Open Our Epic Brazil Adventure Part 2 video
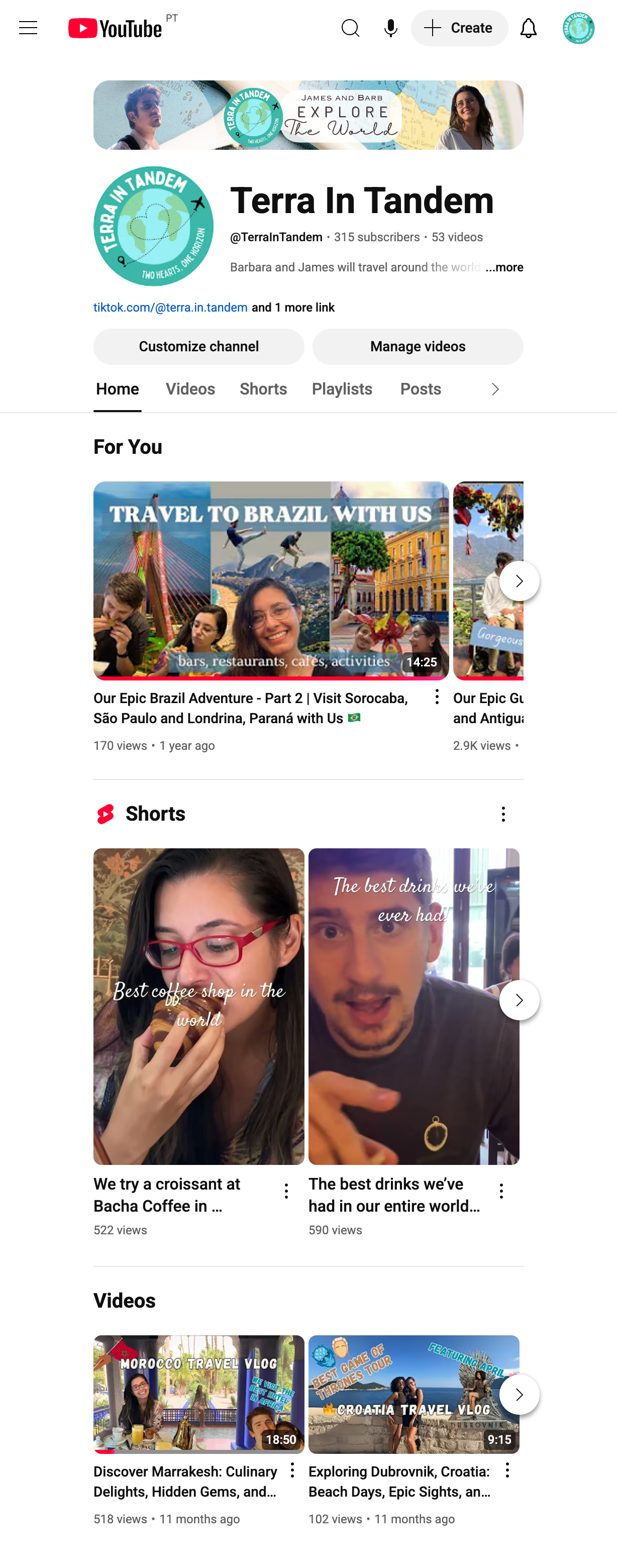 tap(271, 580)
